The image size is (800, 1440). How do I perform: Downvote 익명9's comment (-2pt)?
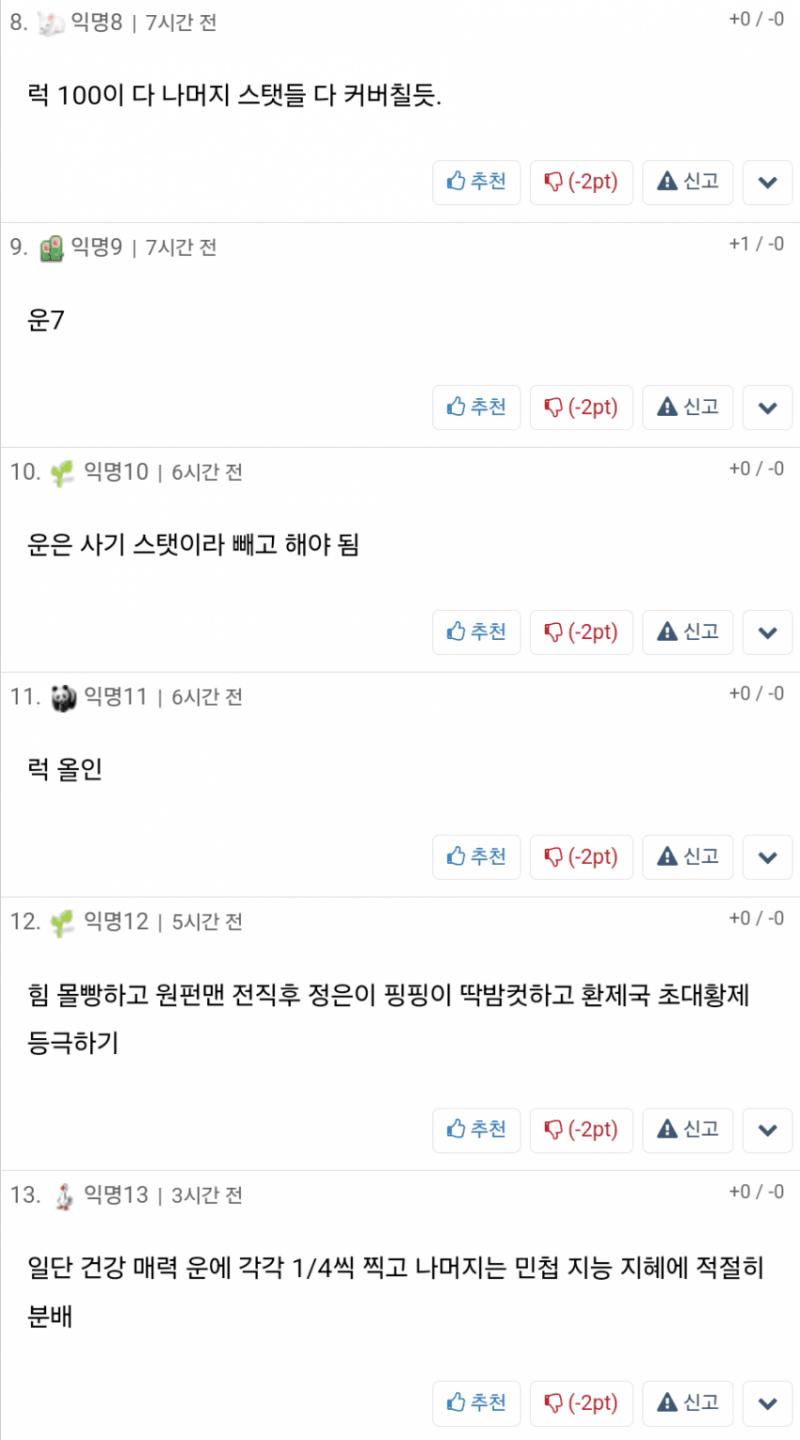pyautogui.click(x=581, y=407)
